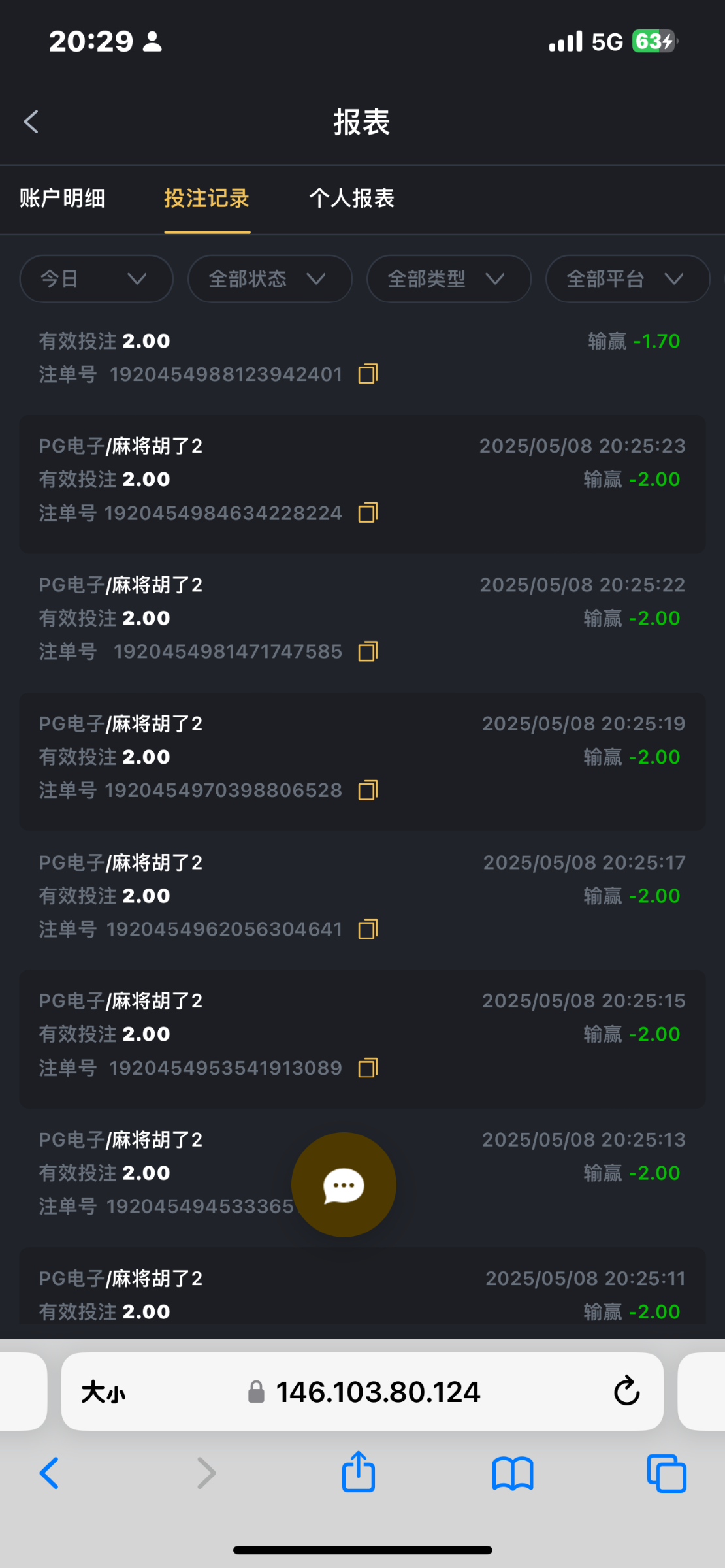
Task: Go back from the 报表 page
Action: [x=31, y=122]
